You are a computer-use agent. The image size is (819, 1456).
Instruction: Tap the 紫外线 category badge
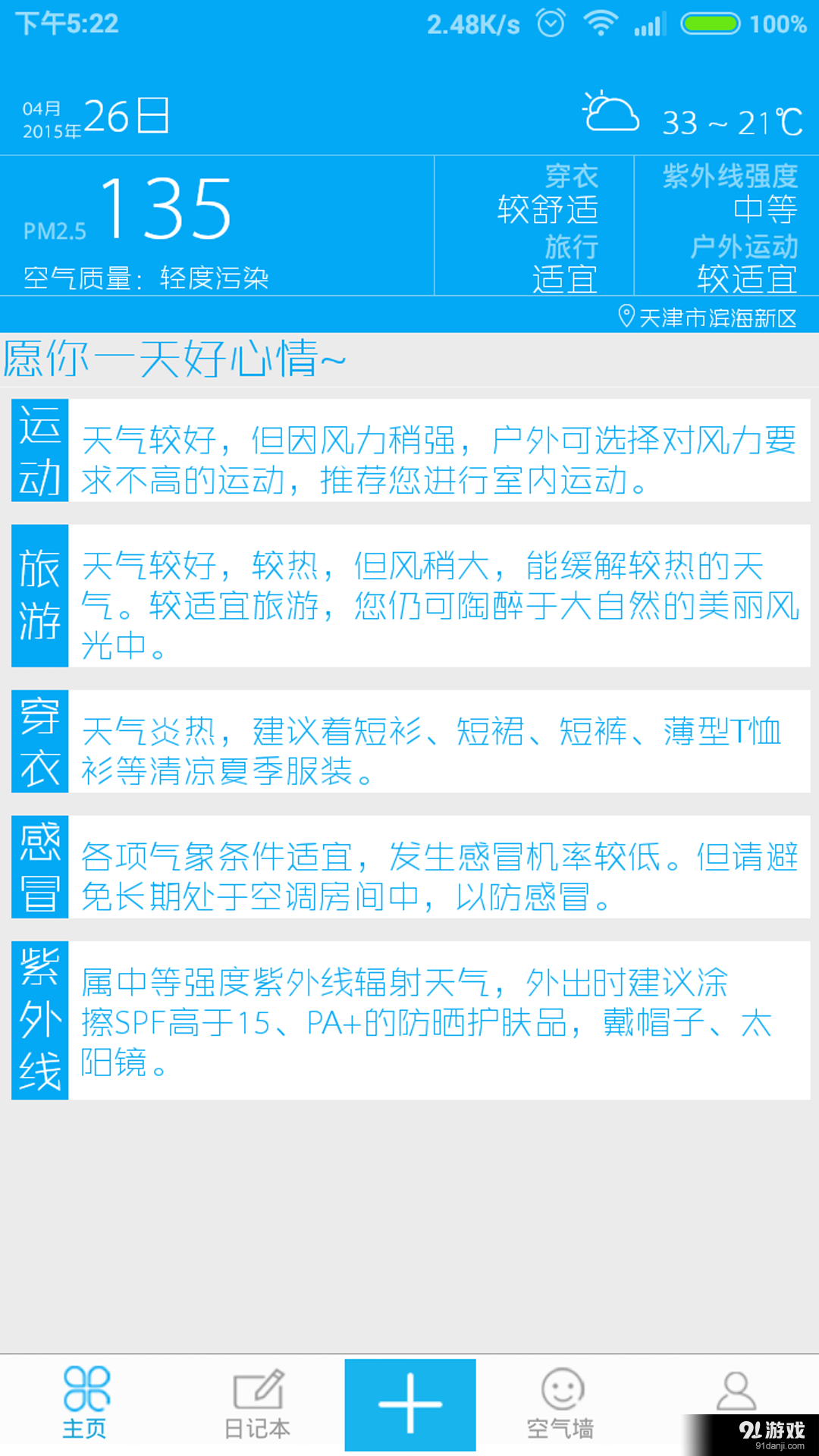[x=39, y=1020]
